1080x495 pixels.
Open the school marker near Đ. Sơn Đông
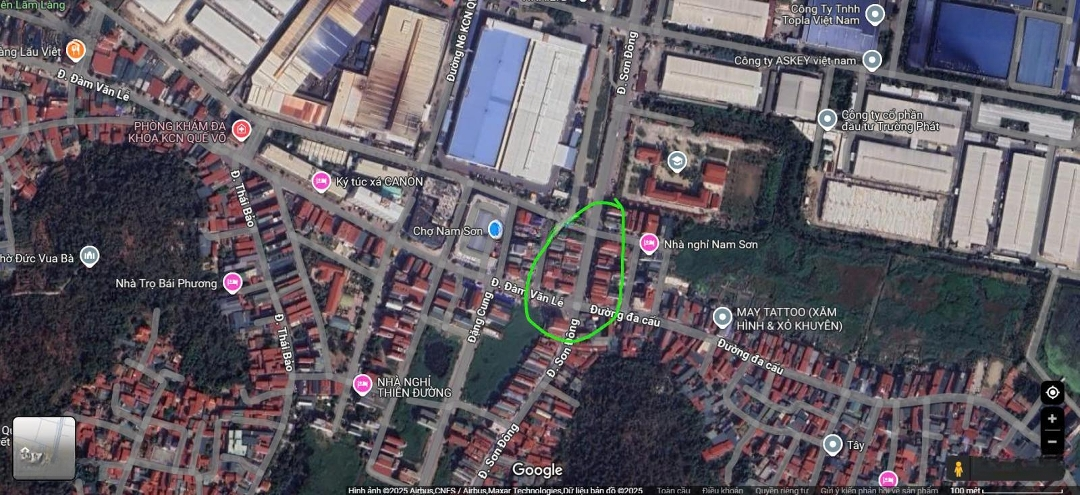point(677,161)
